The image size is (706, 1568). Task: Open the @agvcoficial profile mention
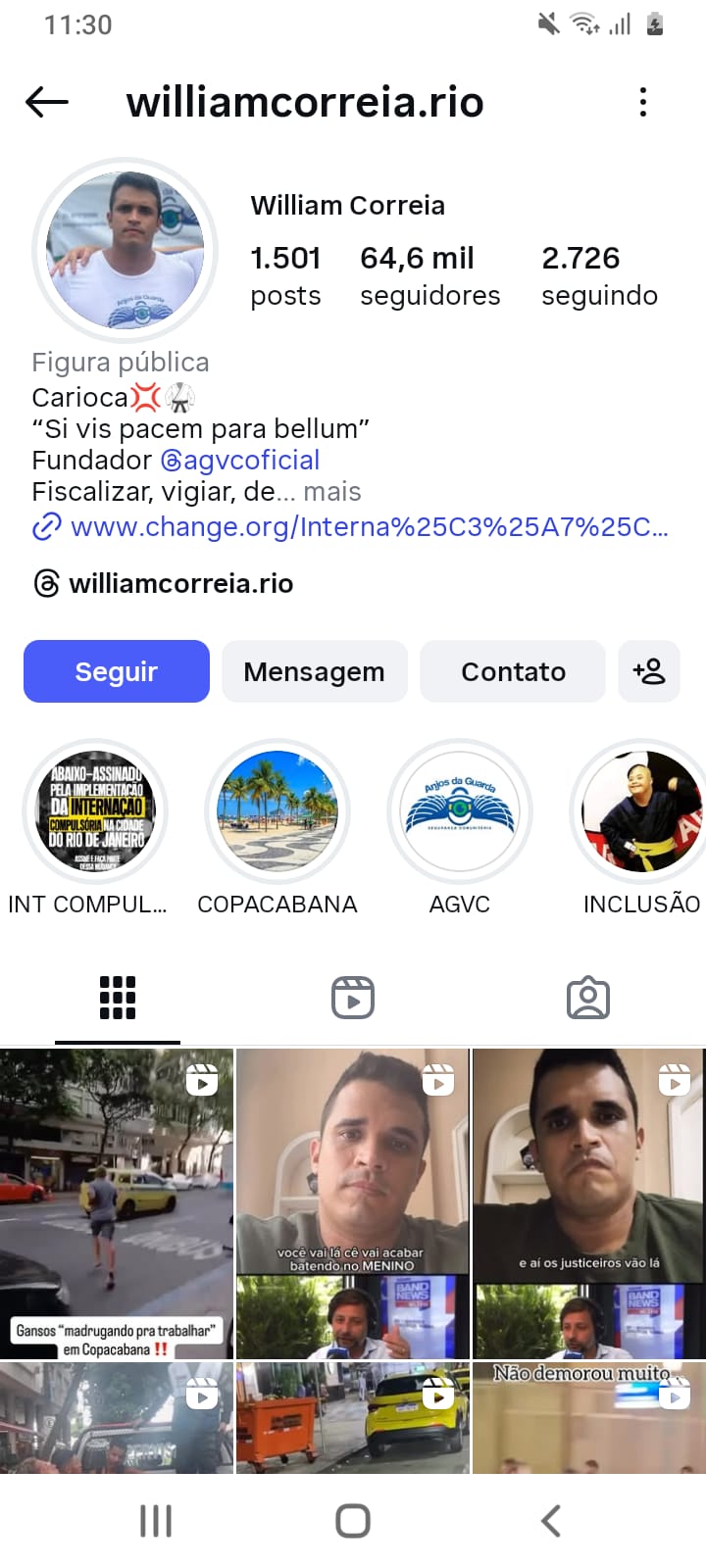[x=239, y=460]
